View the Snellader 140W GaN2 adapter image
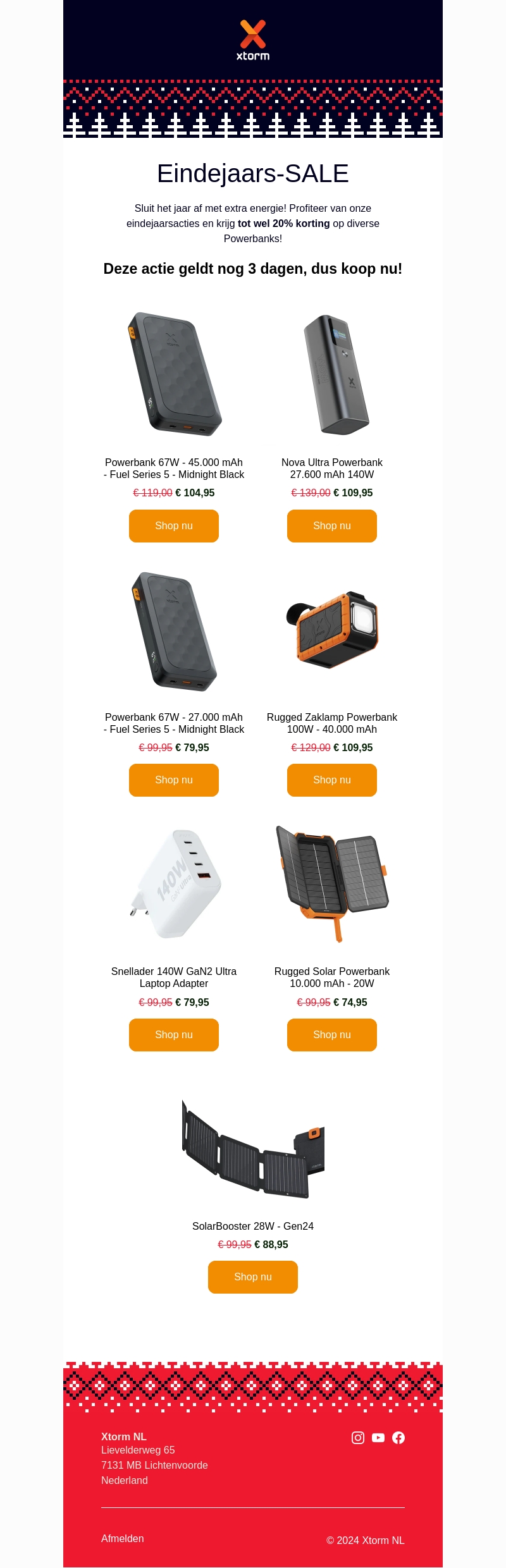 point(174,884)
